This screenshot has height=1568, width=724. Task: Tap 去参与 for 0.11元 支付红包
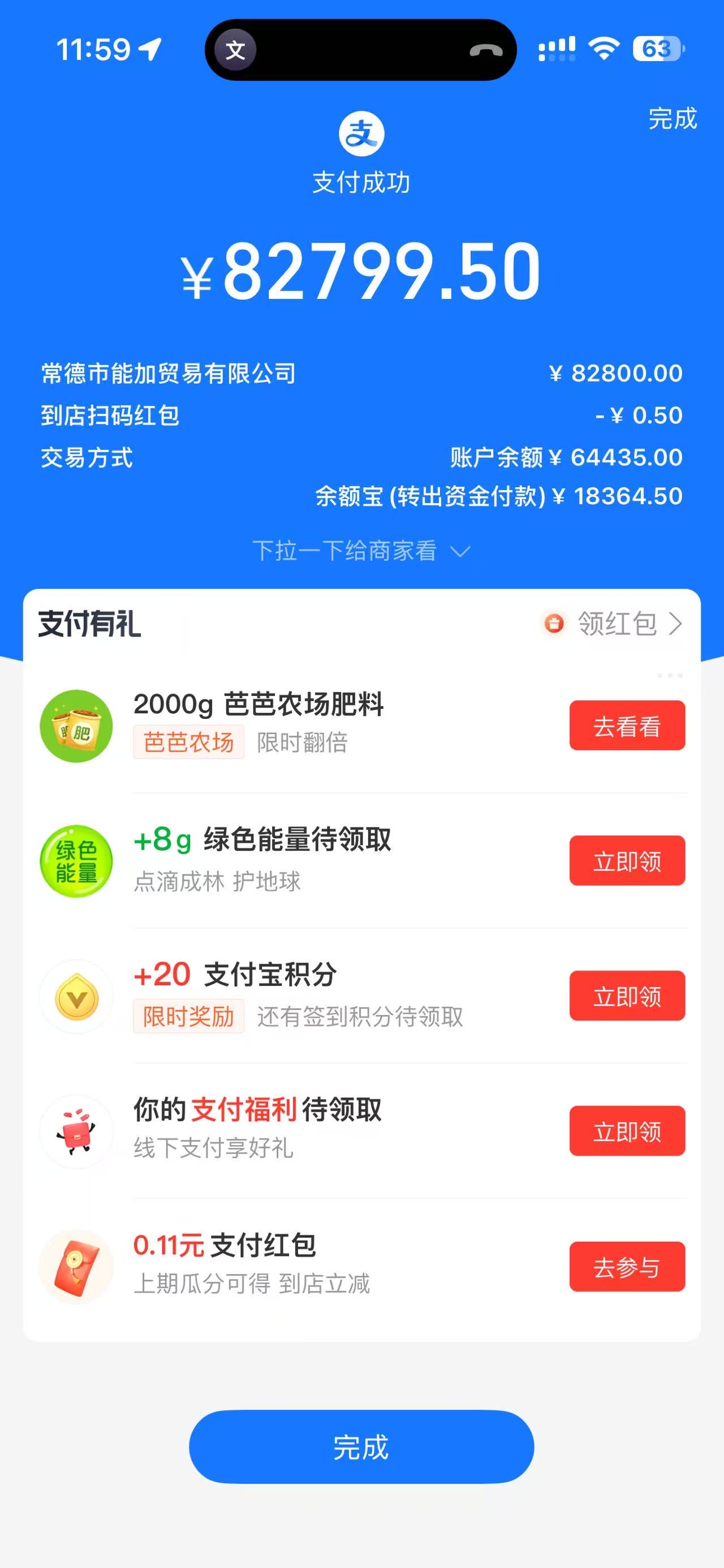(627, 1266)
